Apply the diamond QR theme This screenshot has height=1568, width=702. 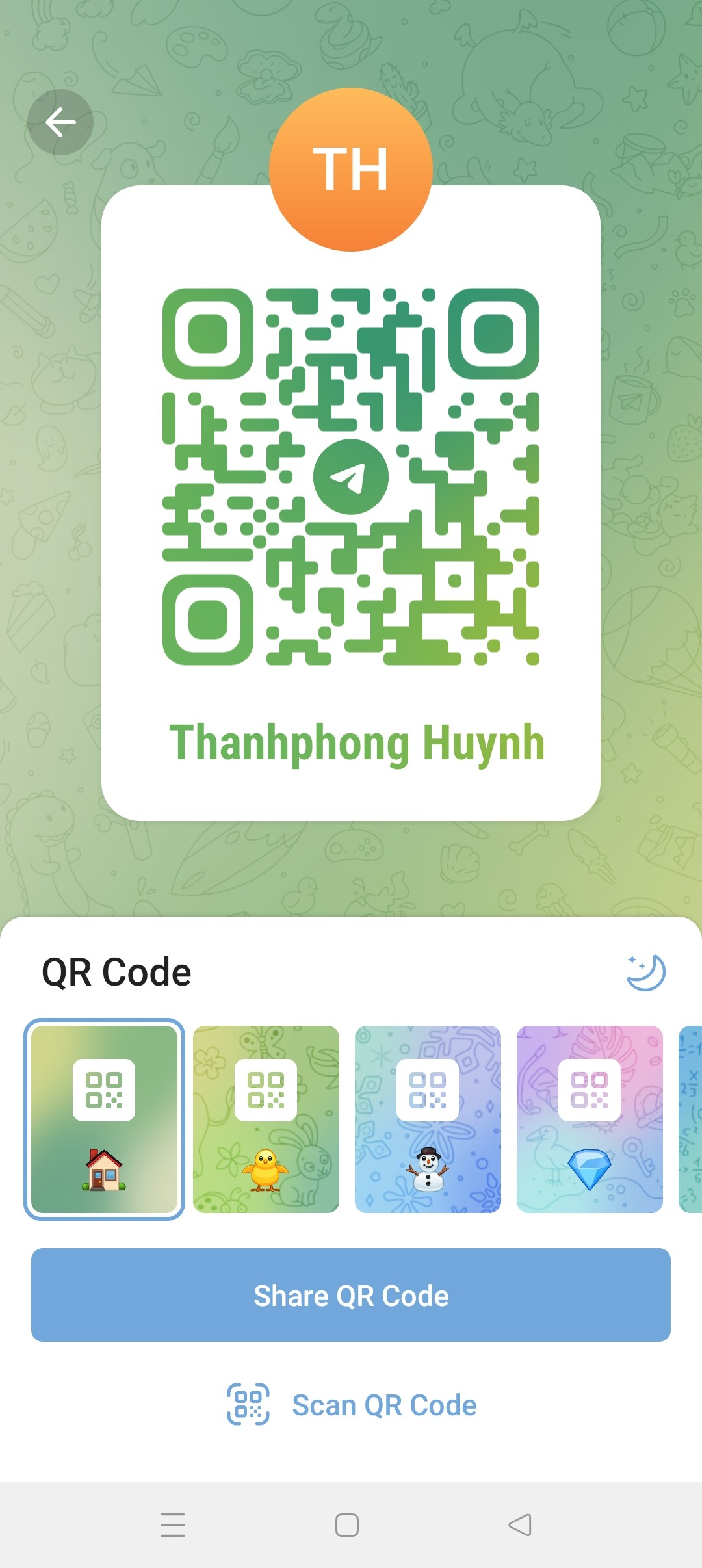590,1119
